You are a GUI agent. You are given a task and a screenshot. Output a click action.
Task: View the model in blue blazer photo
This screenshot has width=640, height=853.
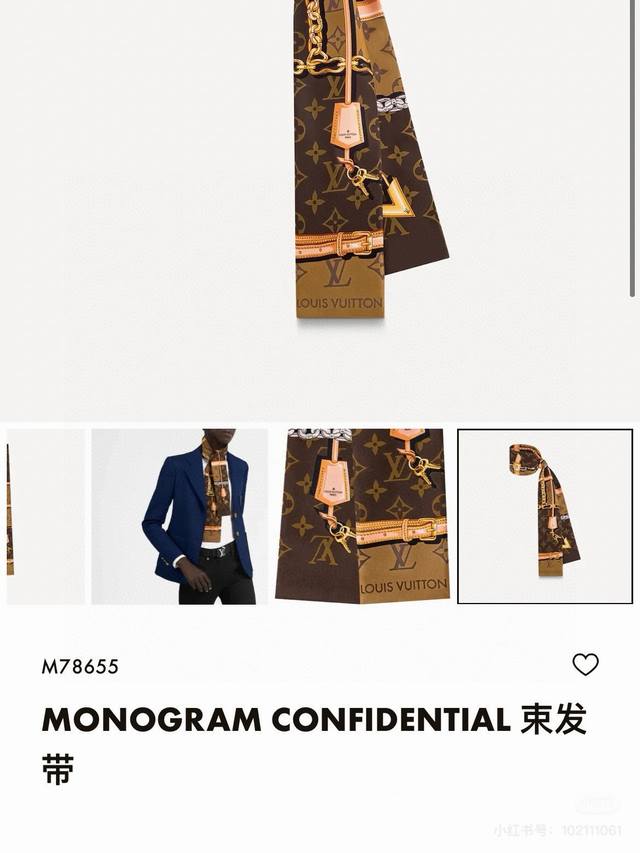[x=180, y=516]
